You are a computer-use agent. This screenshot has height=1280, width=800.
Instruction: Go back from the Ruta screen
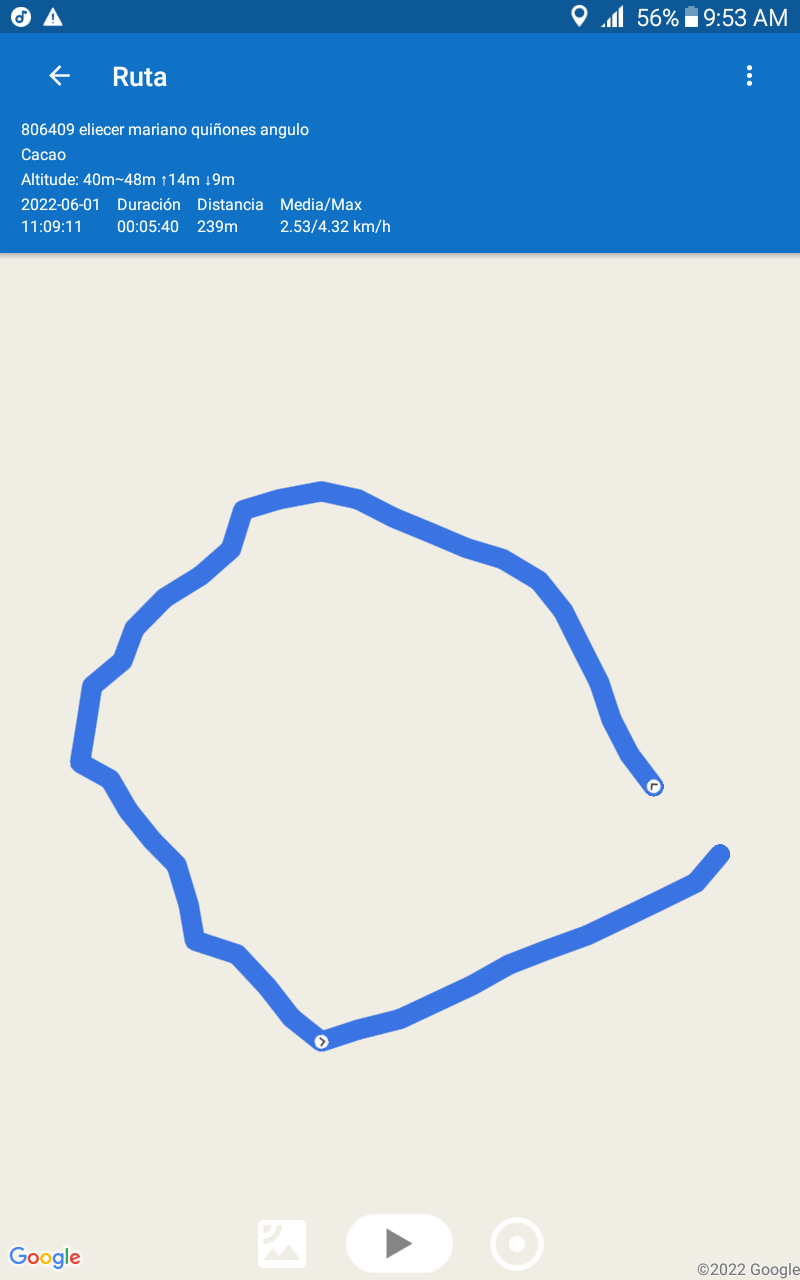59,76
